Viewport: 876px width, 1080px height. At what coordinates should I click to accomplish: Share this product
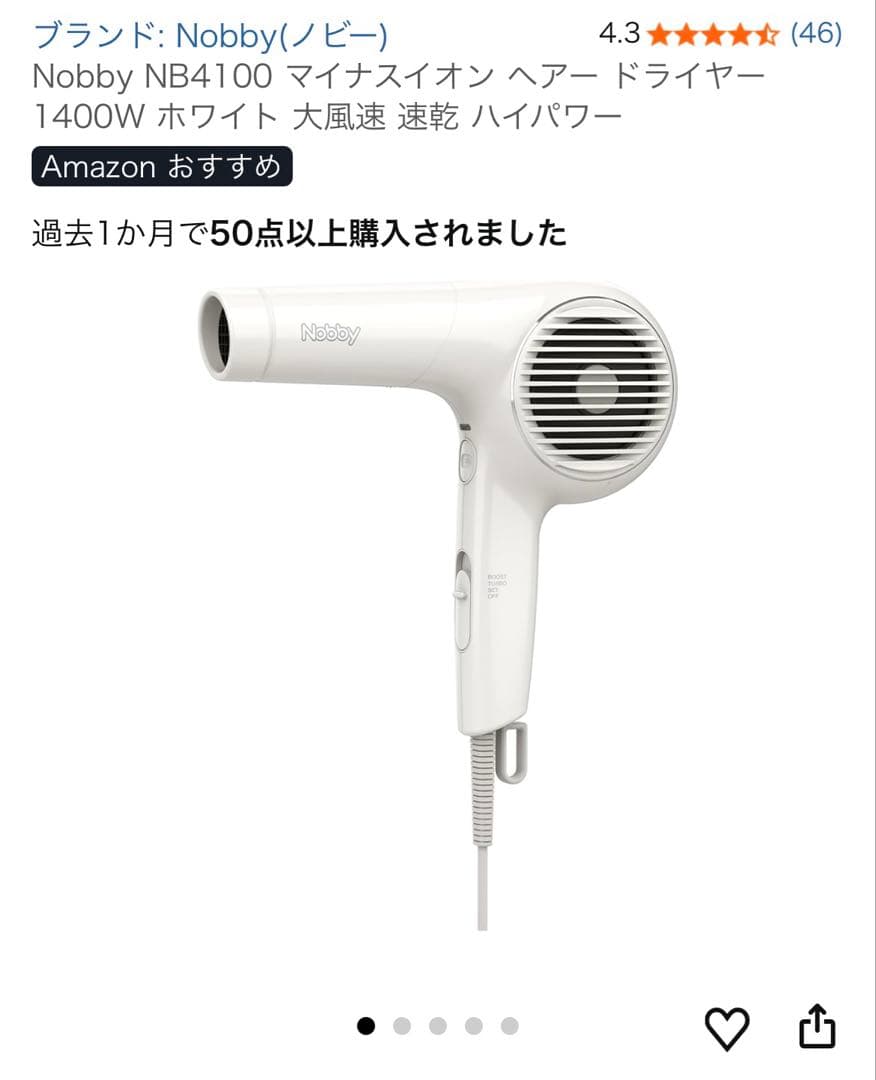[817, 1025]
